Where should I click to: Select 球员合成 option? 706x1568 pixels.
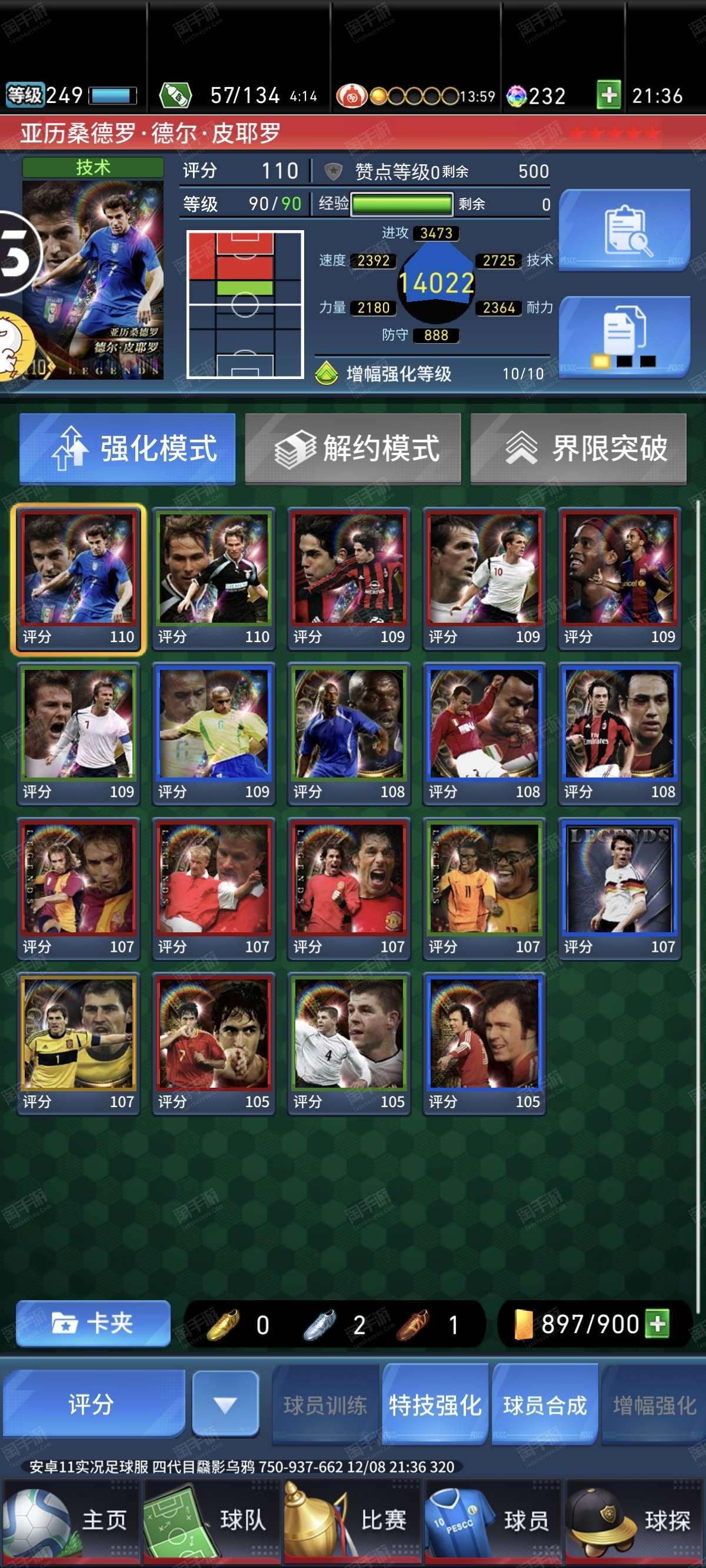coord(545,1406)
